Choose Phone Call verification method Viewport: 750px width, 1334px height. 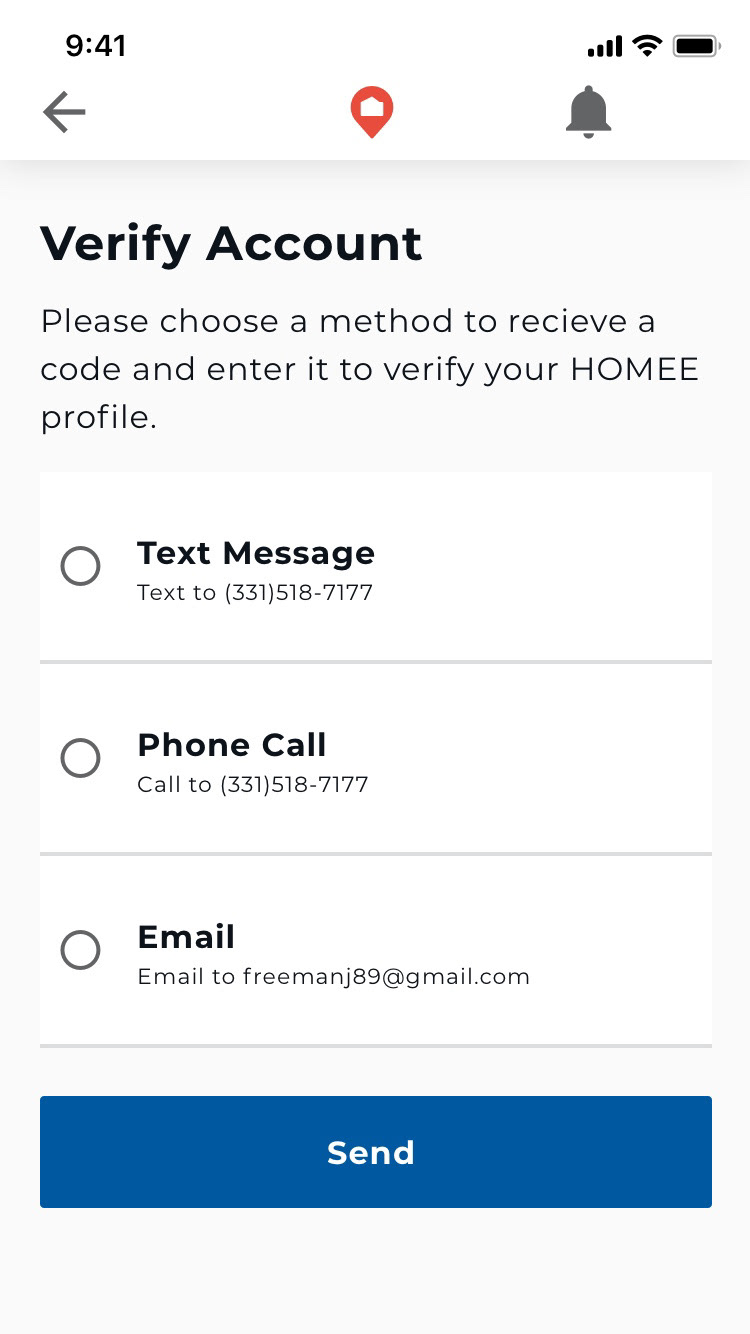pyautogui.click(x=376, y=759)
